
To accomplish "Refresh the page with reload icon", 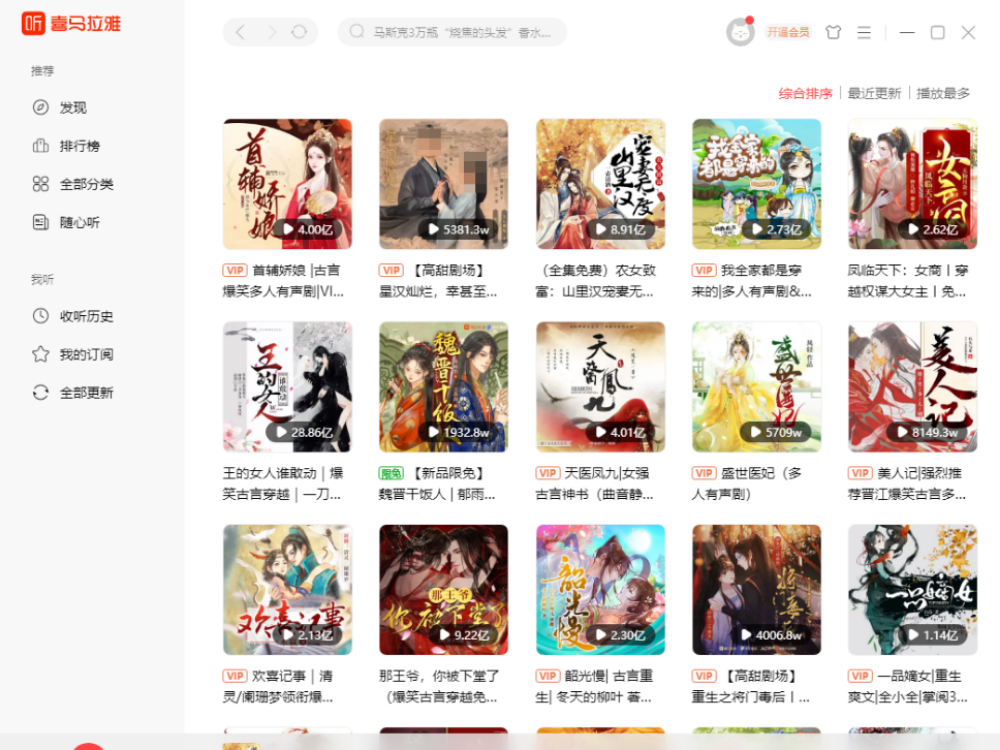I will coord(299,33).
